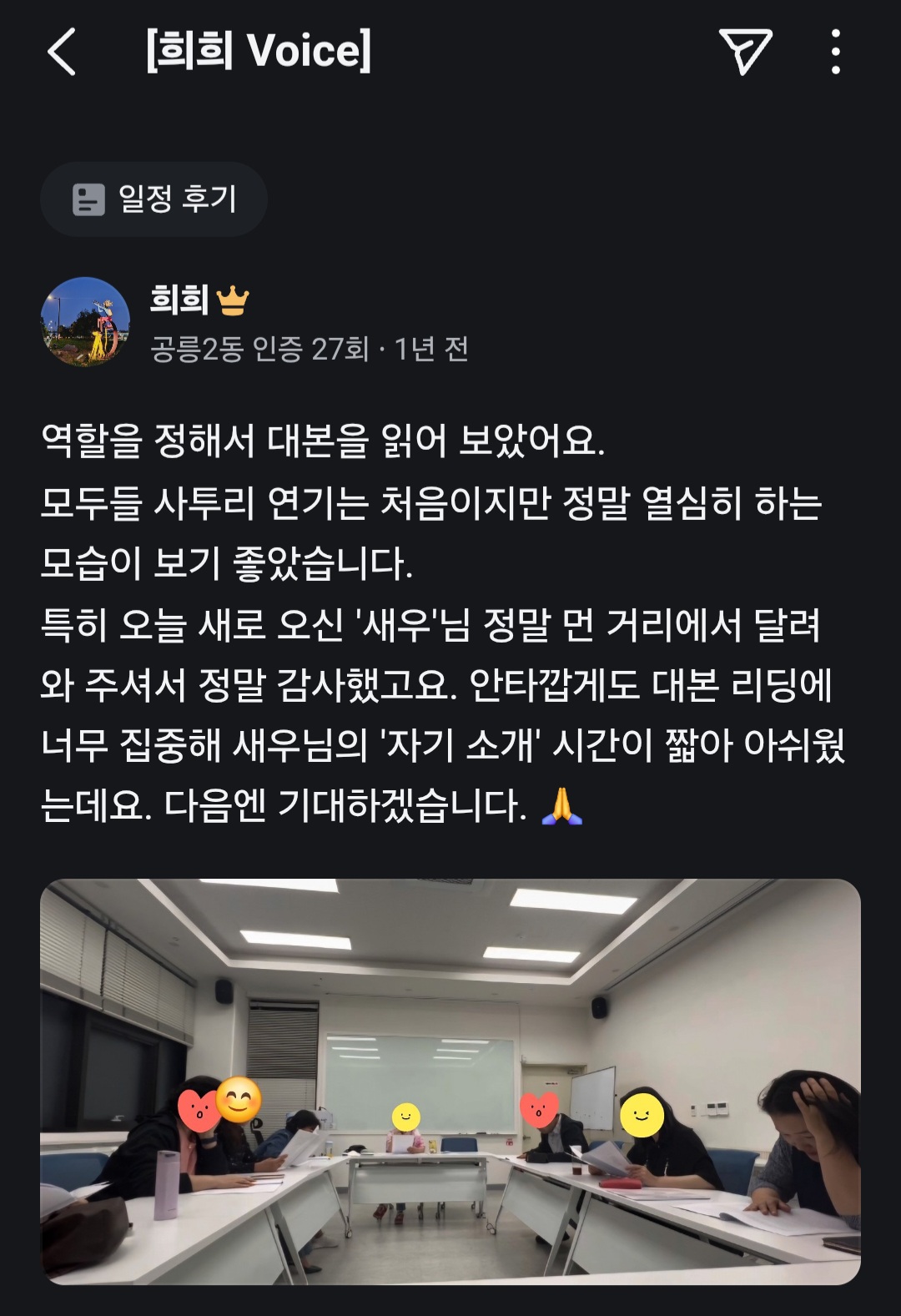Open the meeting room photo
Image resolution: width=901 pixels, height=1316 pixels.
[x=450, y=1081]
